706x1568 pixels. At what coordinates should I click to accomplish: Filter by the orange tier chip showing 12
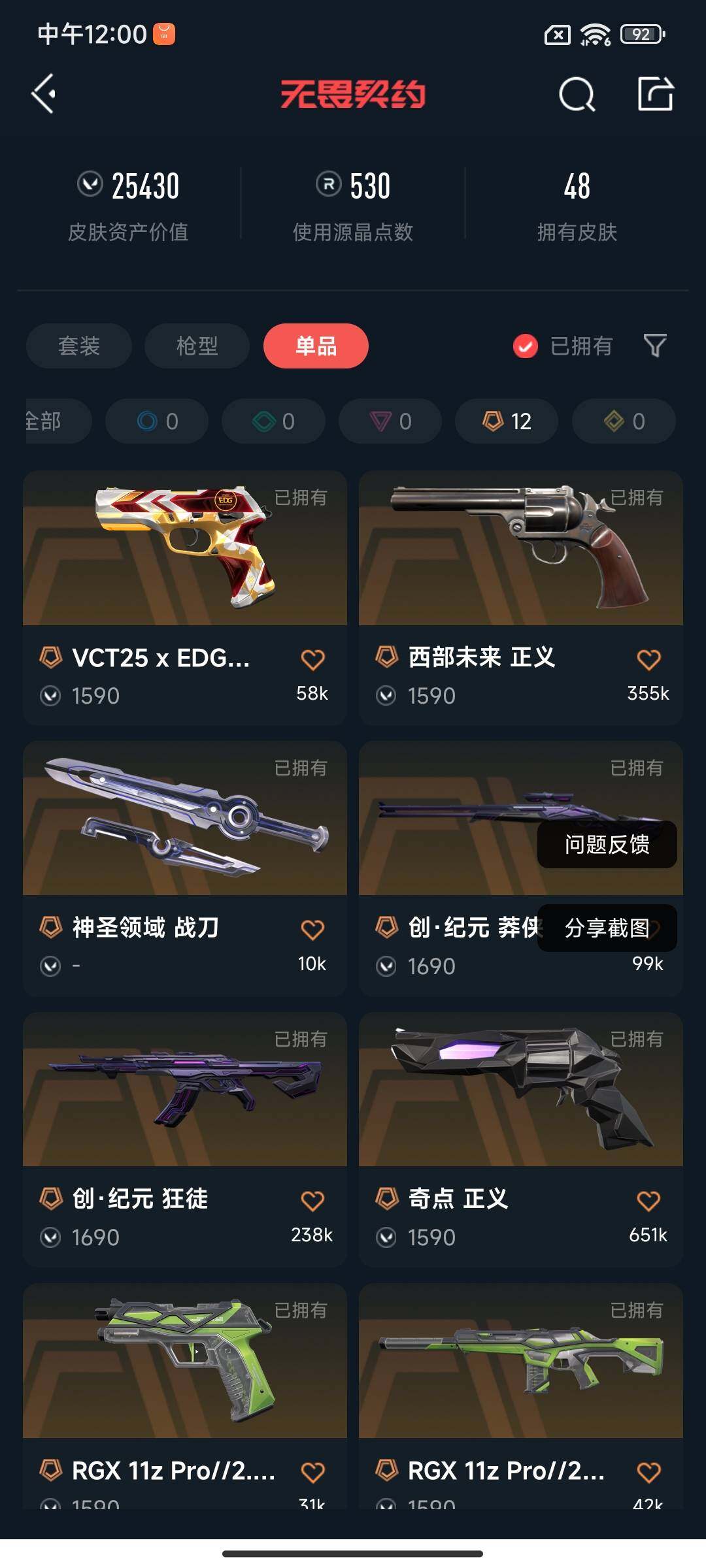click(507, 421)
